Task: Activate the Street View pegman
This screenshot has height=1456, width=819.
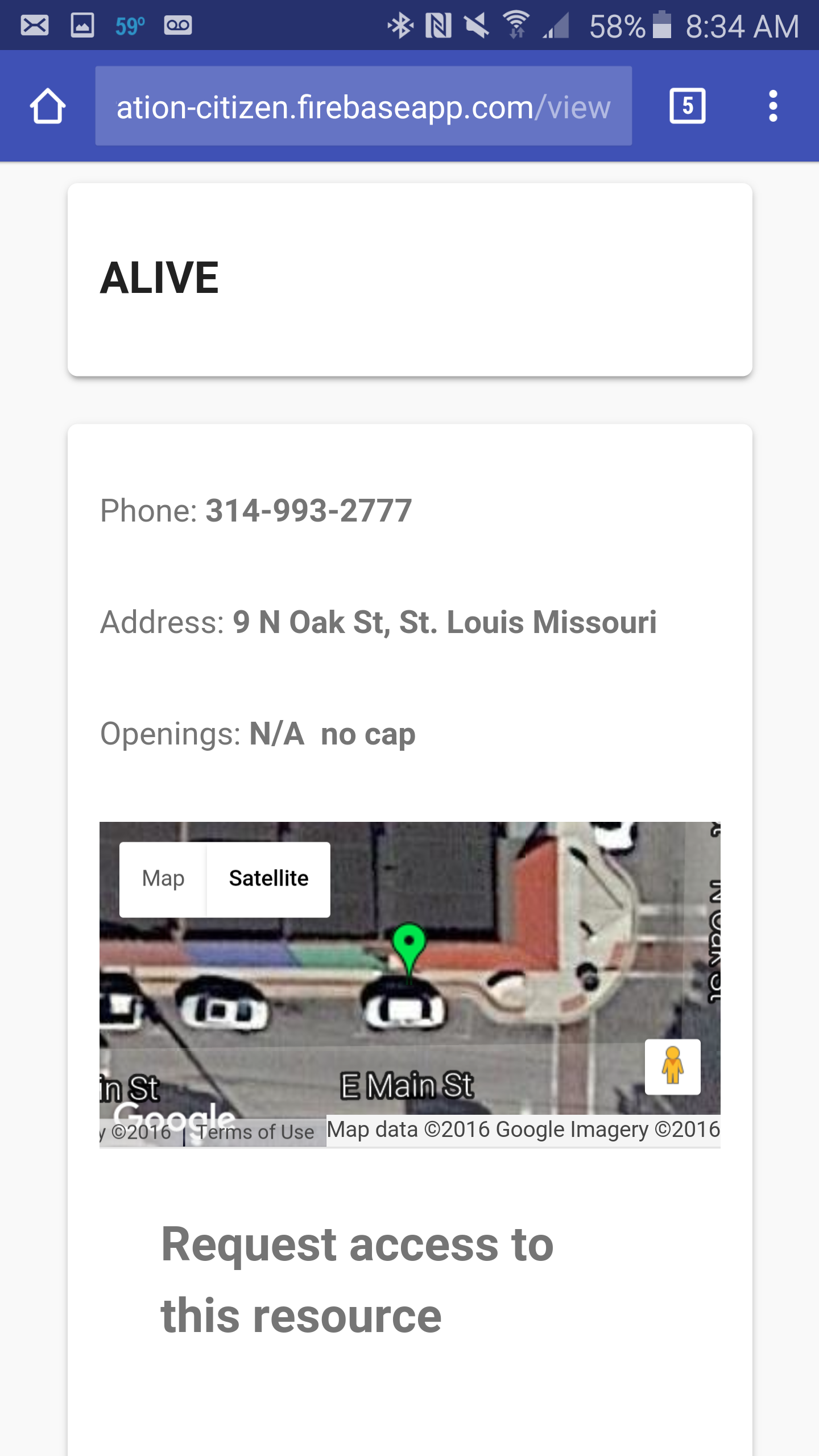Action: point(672,1066)
